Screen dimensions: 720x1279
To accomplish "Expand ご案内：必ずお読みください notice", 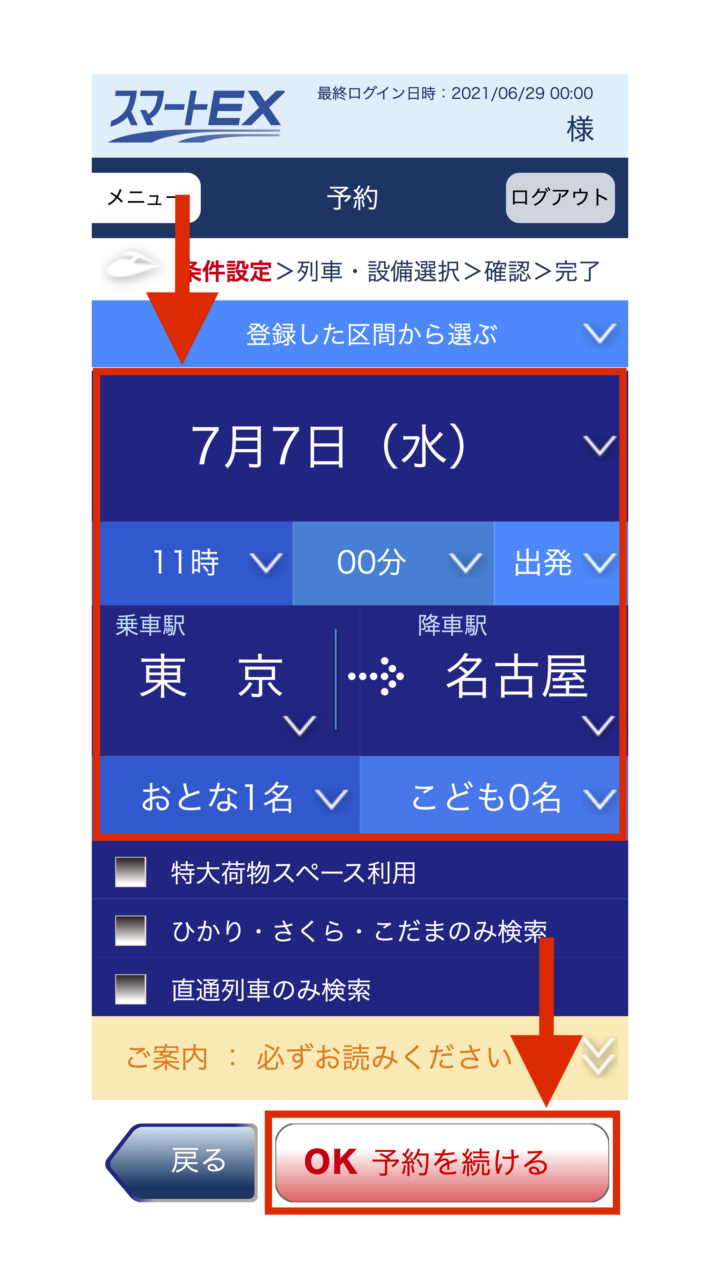I will coord(360,1057).
